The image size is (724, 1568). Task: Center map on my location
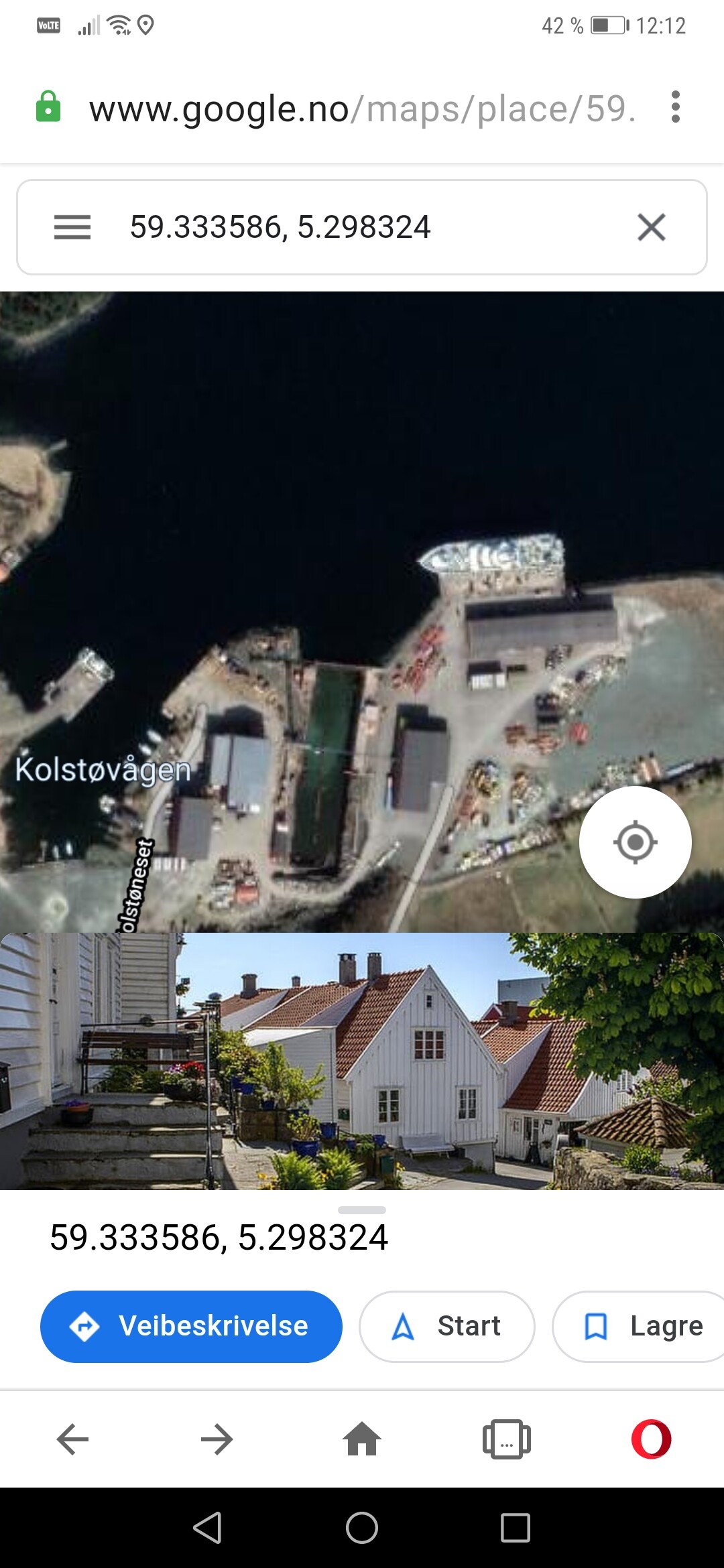tap(636, 842)
